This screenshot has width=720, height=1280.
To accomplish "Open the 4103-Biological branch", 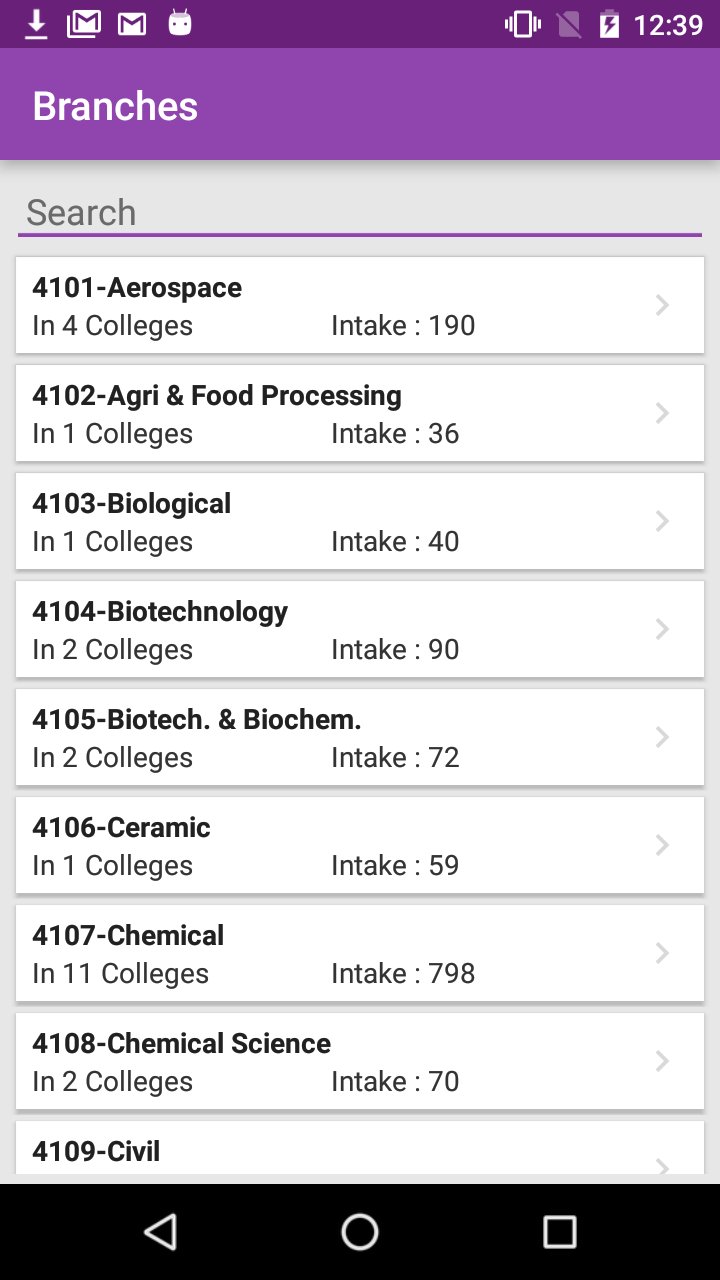I will [360, 521].
